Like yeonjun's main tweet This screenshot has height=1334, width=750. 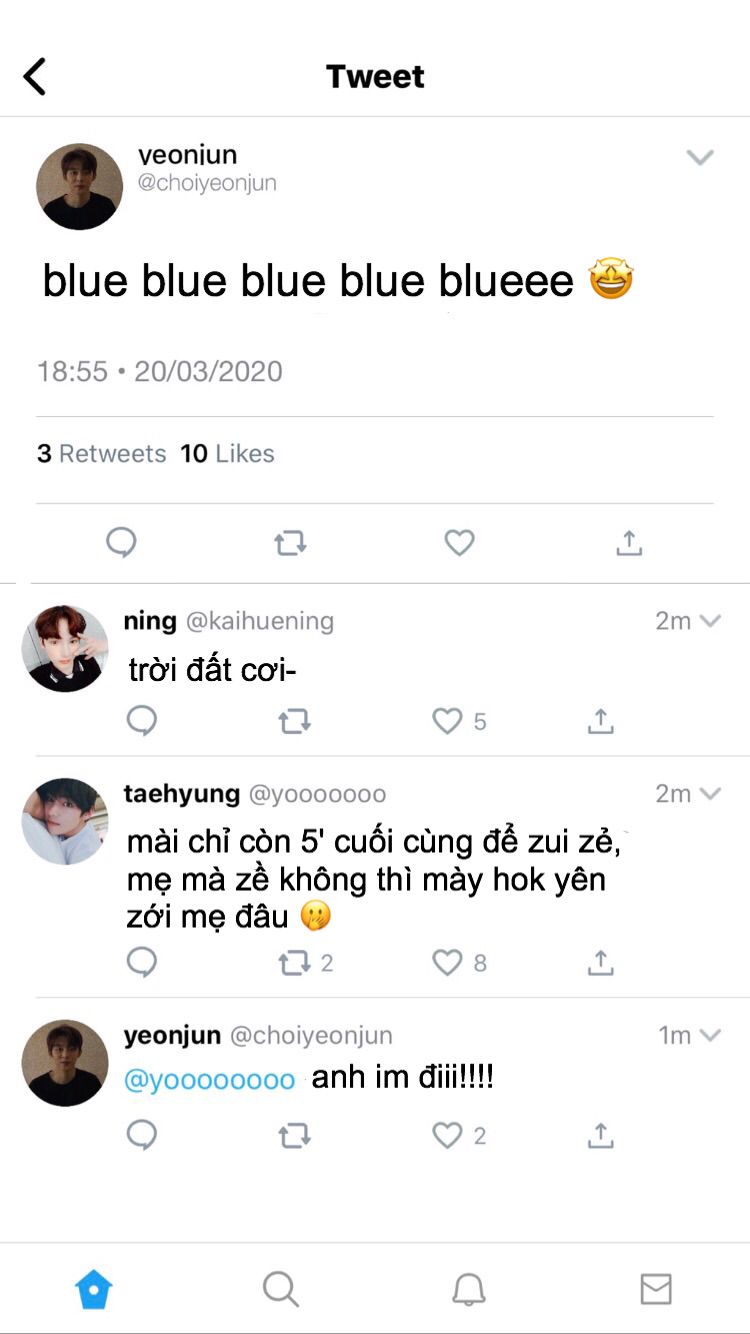click(x=459, y=543)
